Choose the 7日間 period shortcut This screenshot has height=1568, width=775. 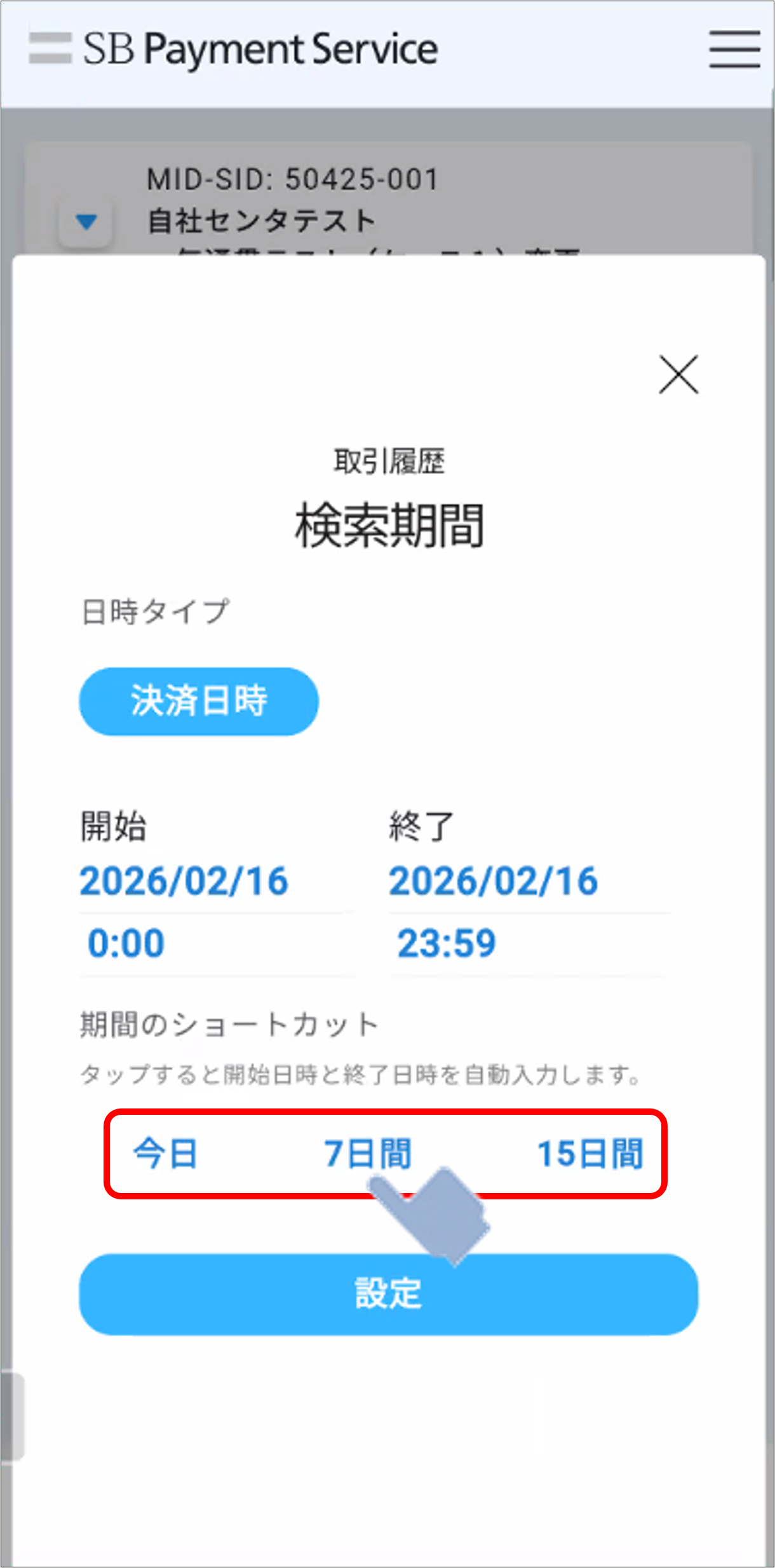(x=367, y=1154)
